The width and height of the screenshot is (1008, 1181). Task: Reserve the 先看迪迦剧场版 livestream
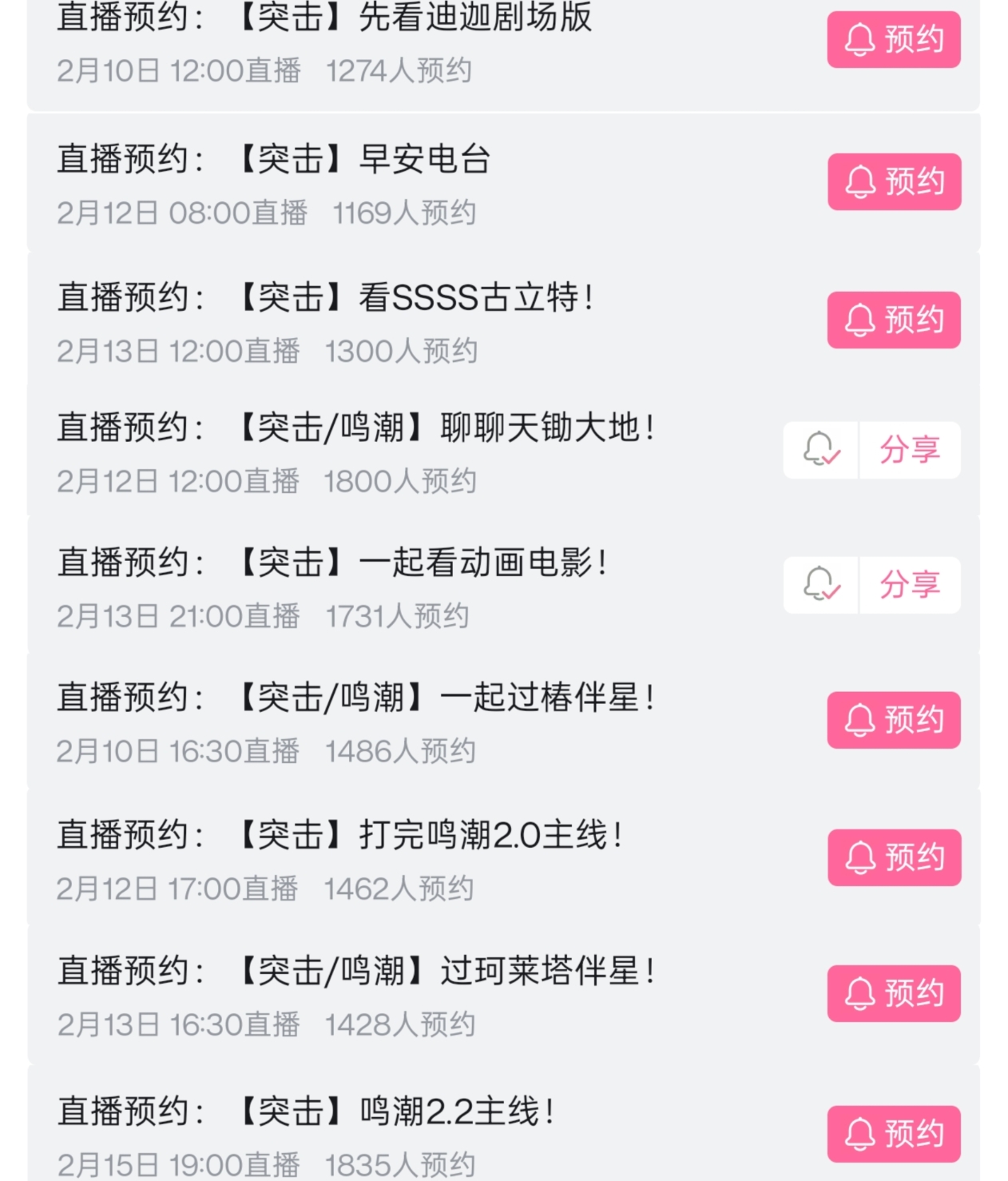click(893, 39)
